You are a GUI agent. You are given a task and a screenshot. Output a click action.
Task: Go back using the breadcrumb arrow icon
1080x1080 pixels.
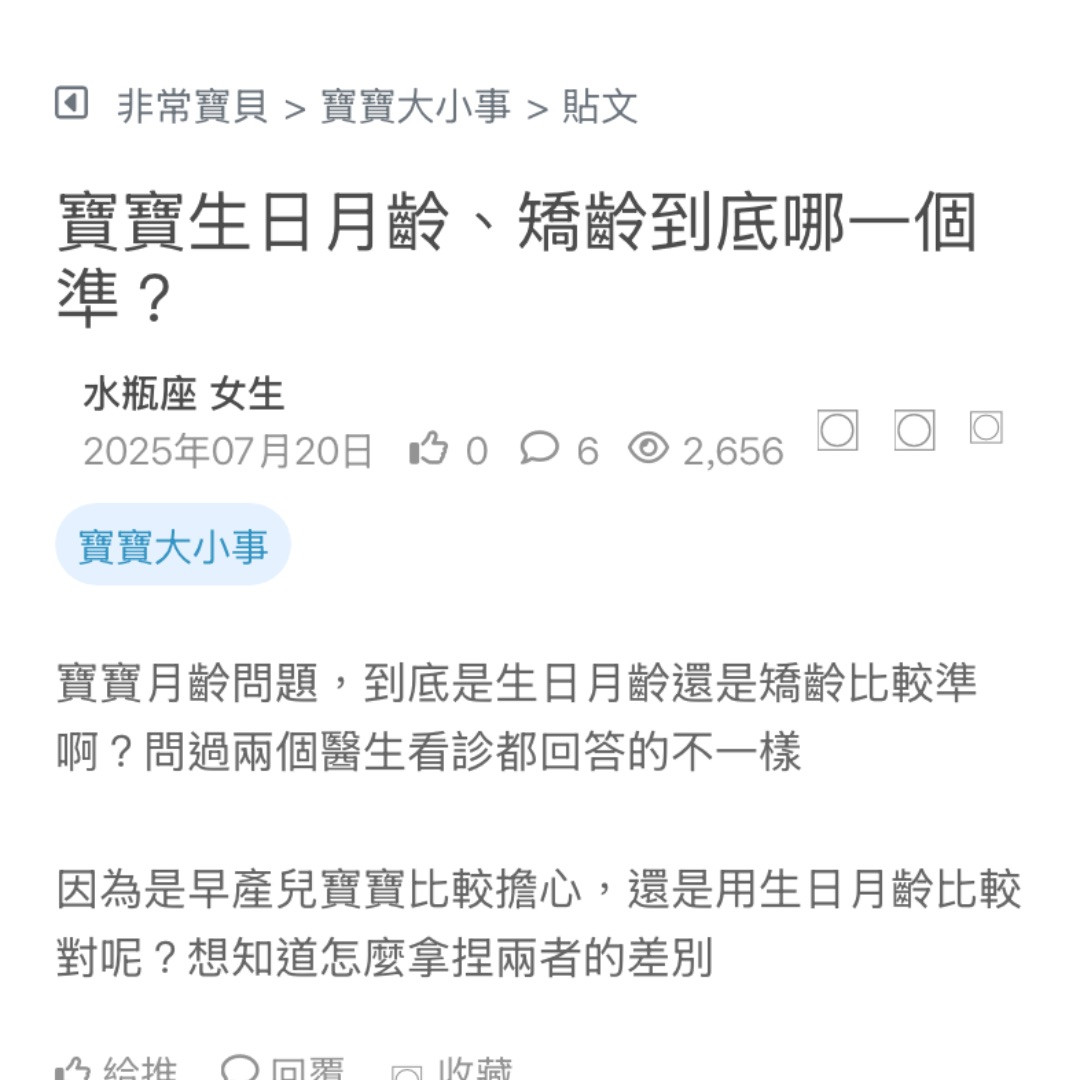click(x=71, y=104)
